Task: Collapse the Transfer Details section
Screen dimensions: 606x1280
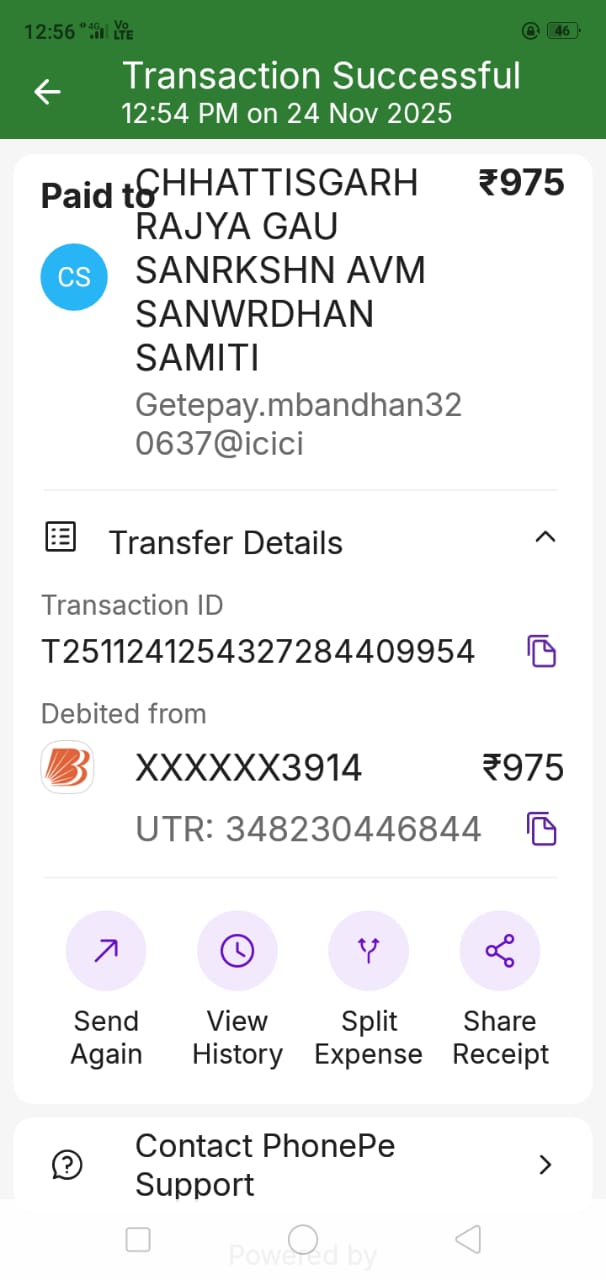Action: point(544,538)
